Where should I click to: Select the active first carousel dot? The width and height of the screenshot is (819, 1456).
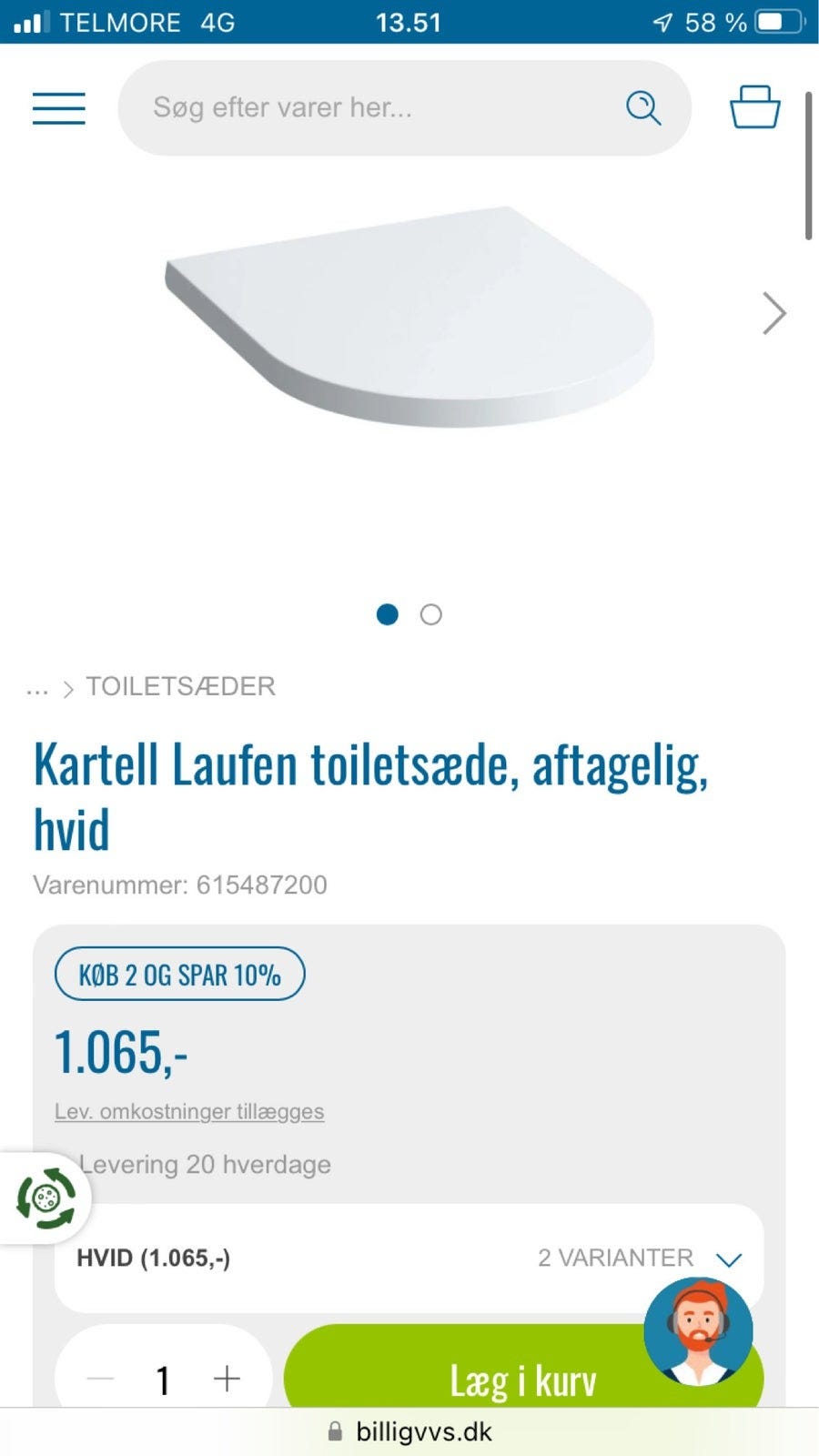pos(388,615)
